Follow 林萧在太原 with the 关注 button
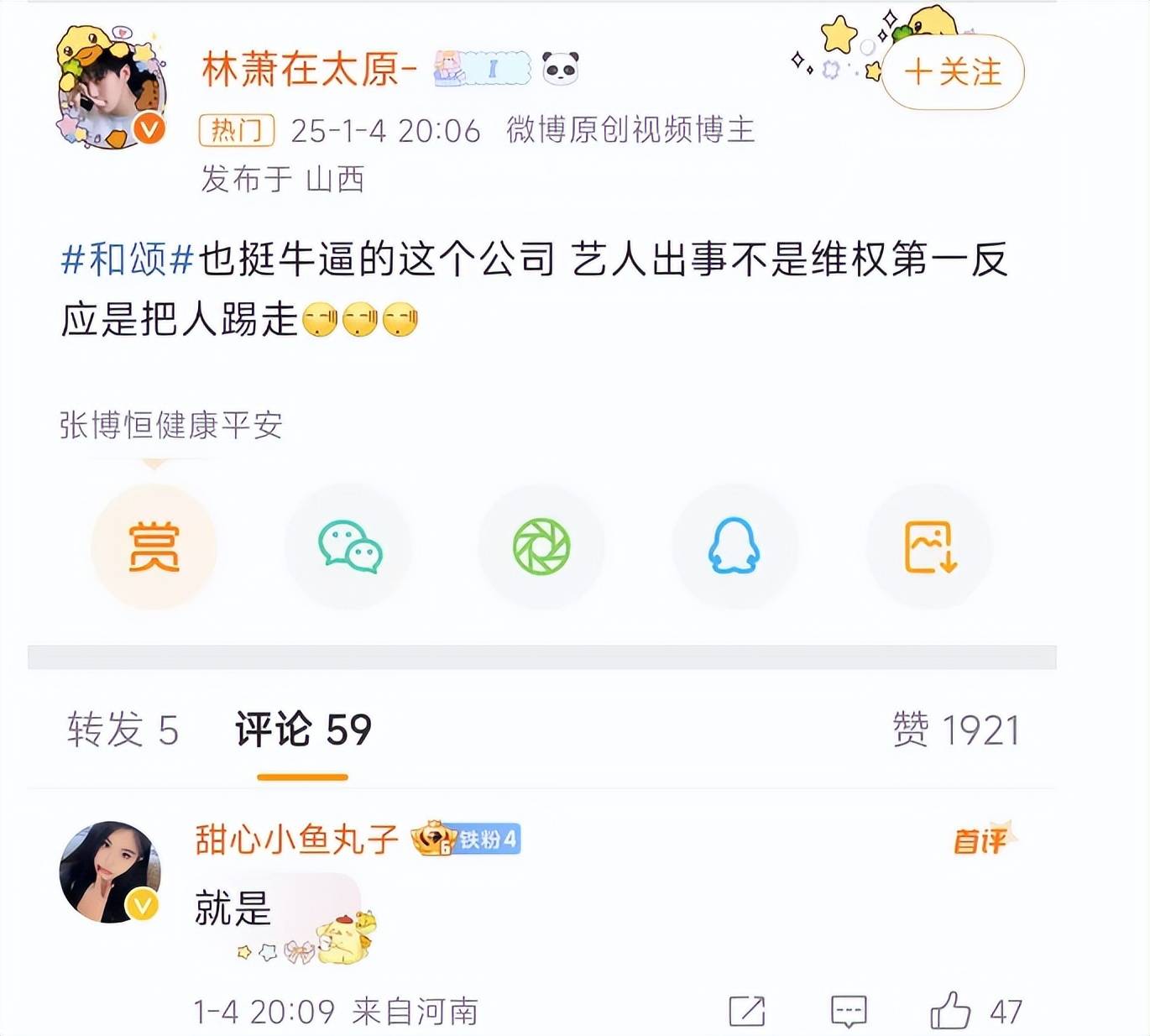The width and height of the screenshot is (1150, 1036). pyautogui.click(x=953, y=72)
